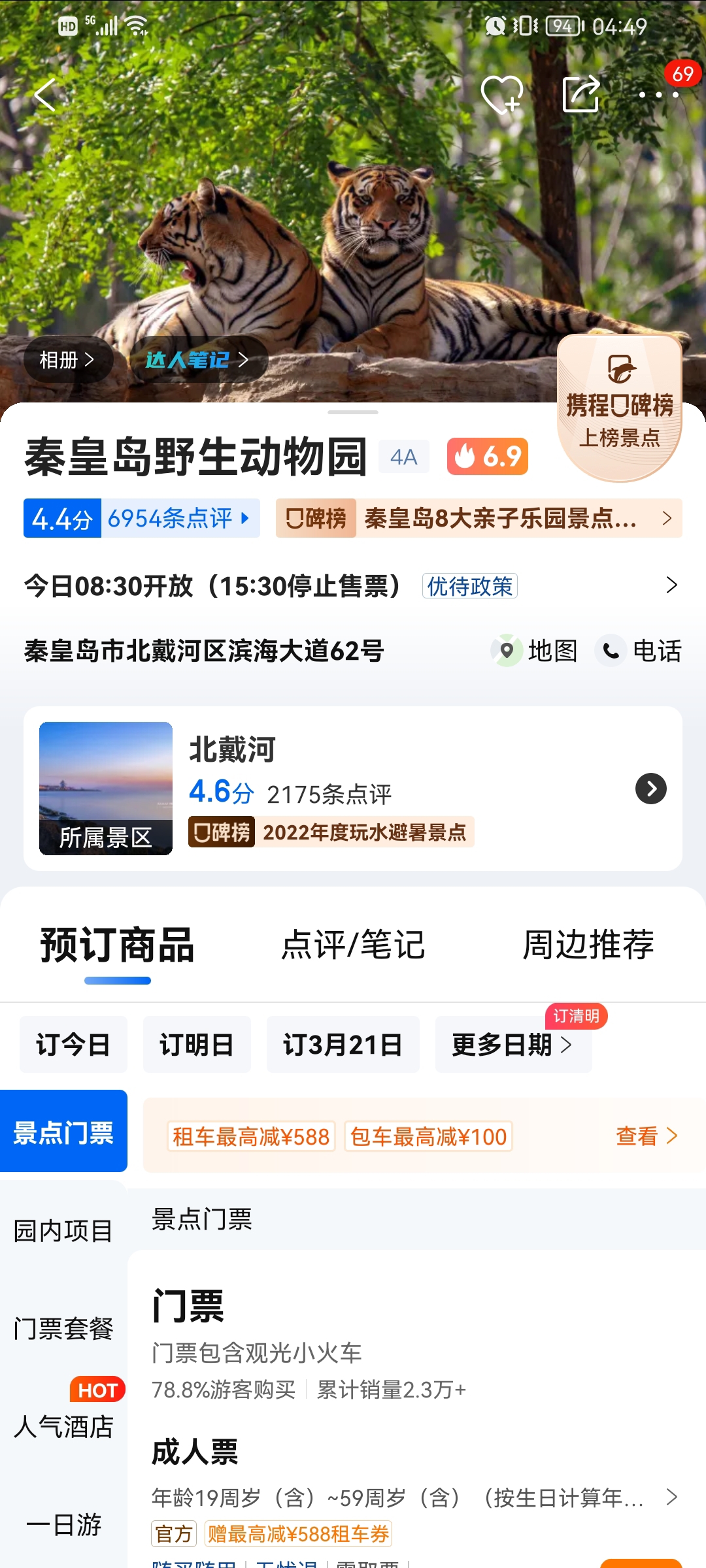
Task: Go back using the back arrow
Action: pyautogui.click(x=44, y=95)
